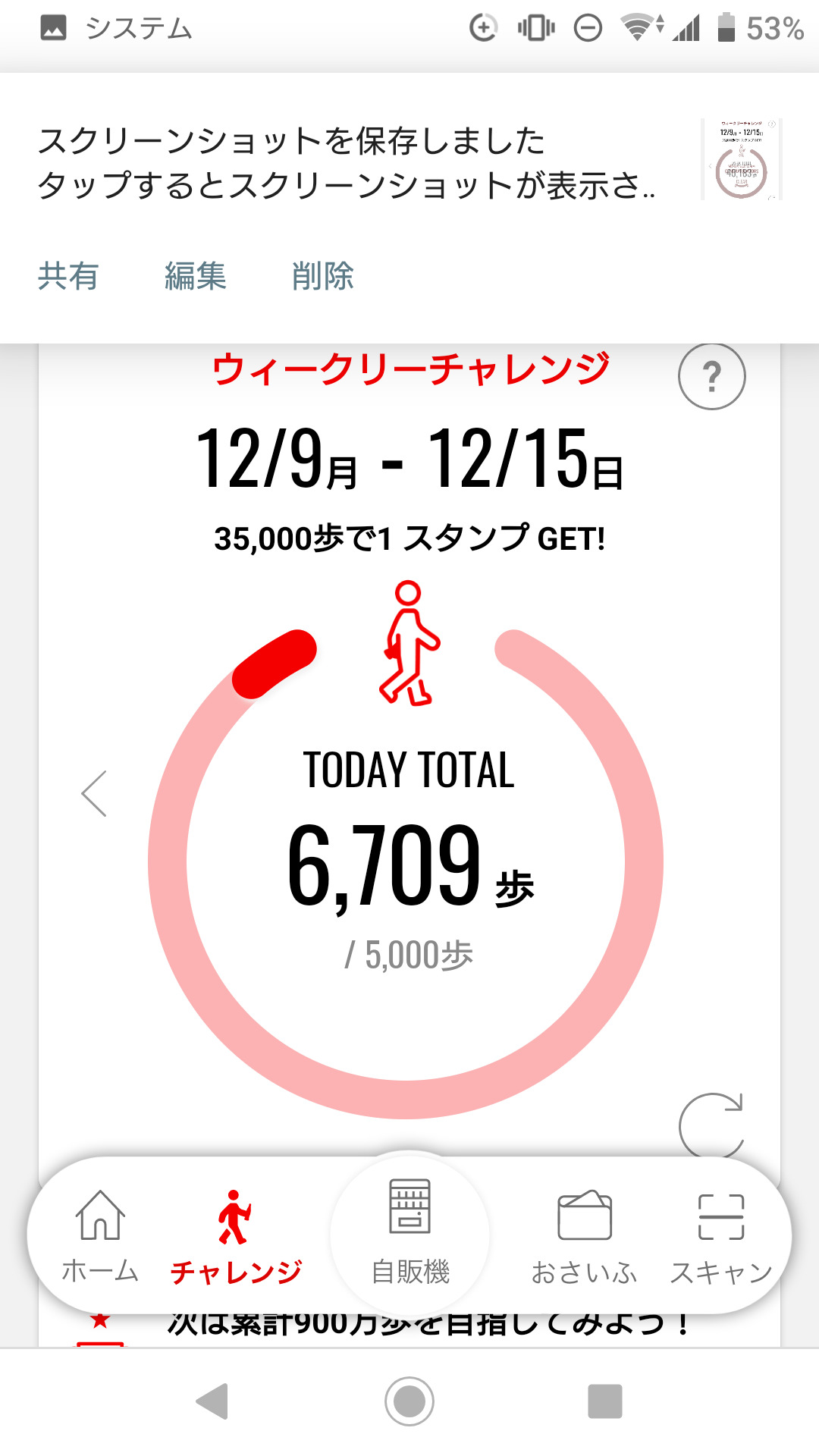819x1456 pixels.
Task: Open the weekly challenge help icon
Action: (711, 377)
